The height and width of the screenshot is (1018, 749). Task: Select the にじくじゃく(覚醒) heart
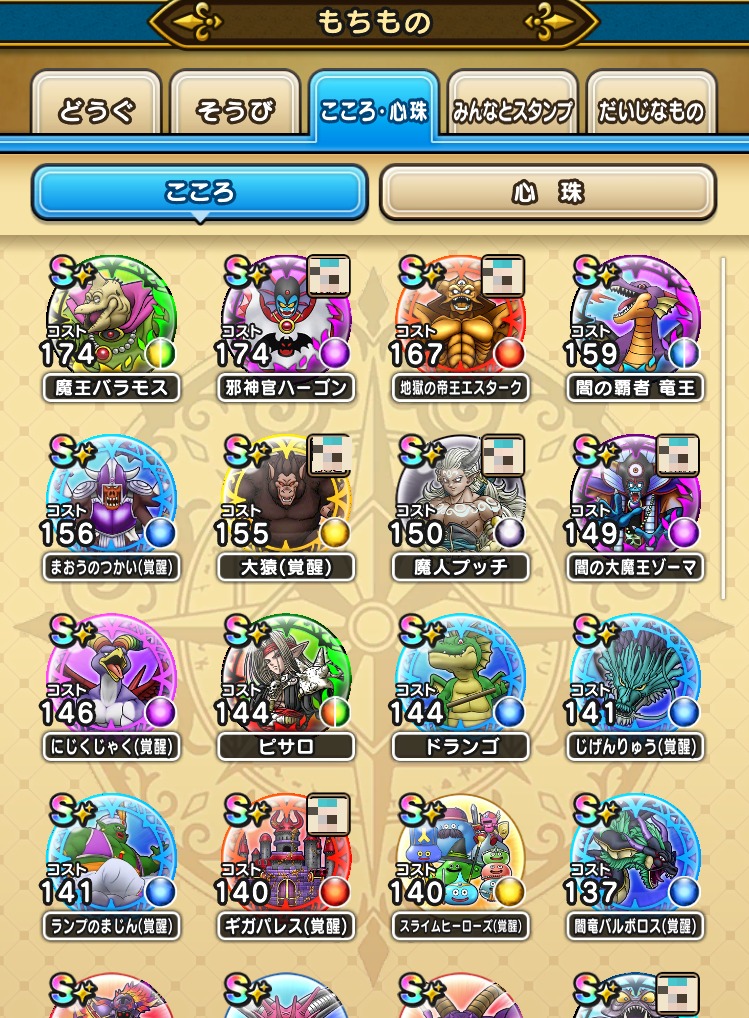110,680
